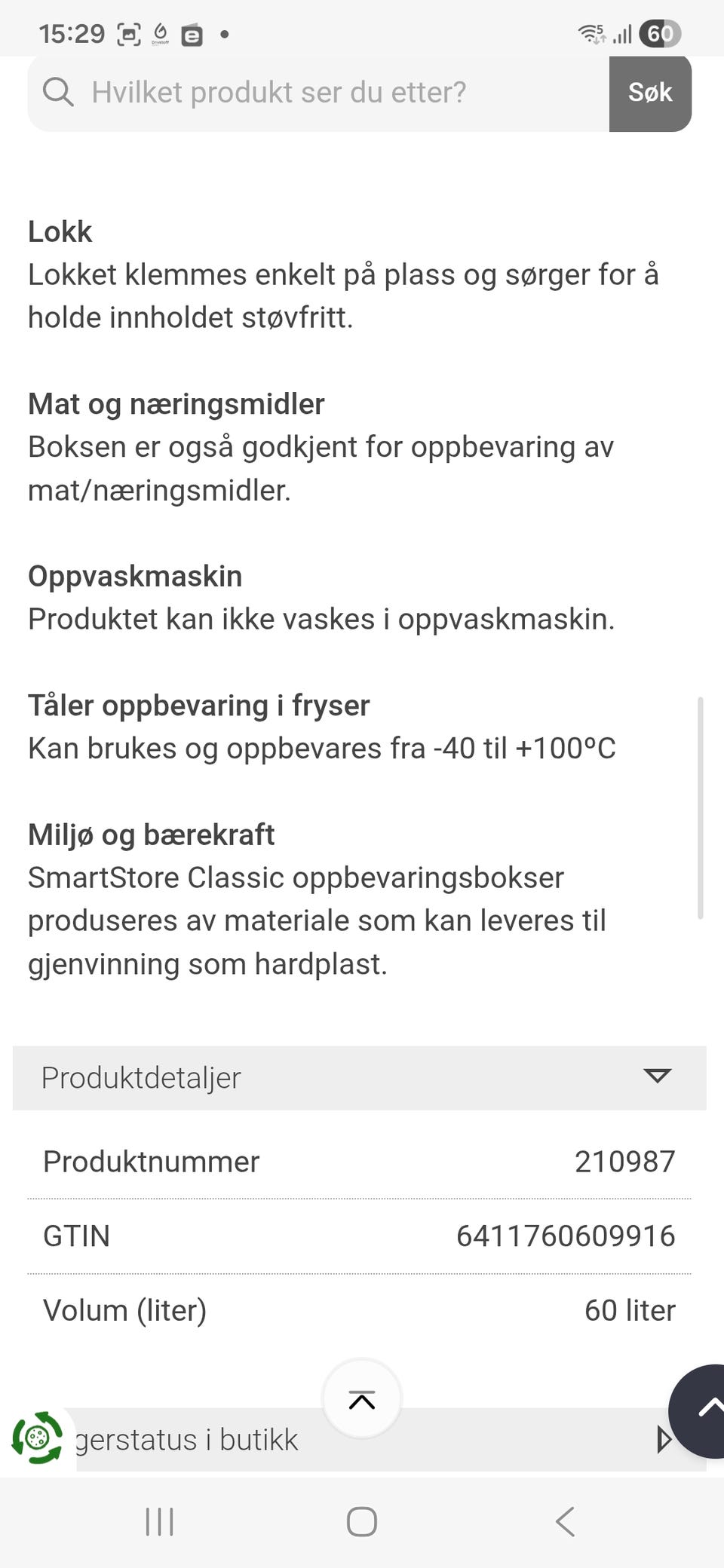Viewport: 724px width, 1568px height.
Task: Tap the Android back arrow
Action: [x=565, y=1522]
